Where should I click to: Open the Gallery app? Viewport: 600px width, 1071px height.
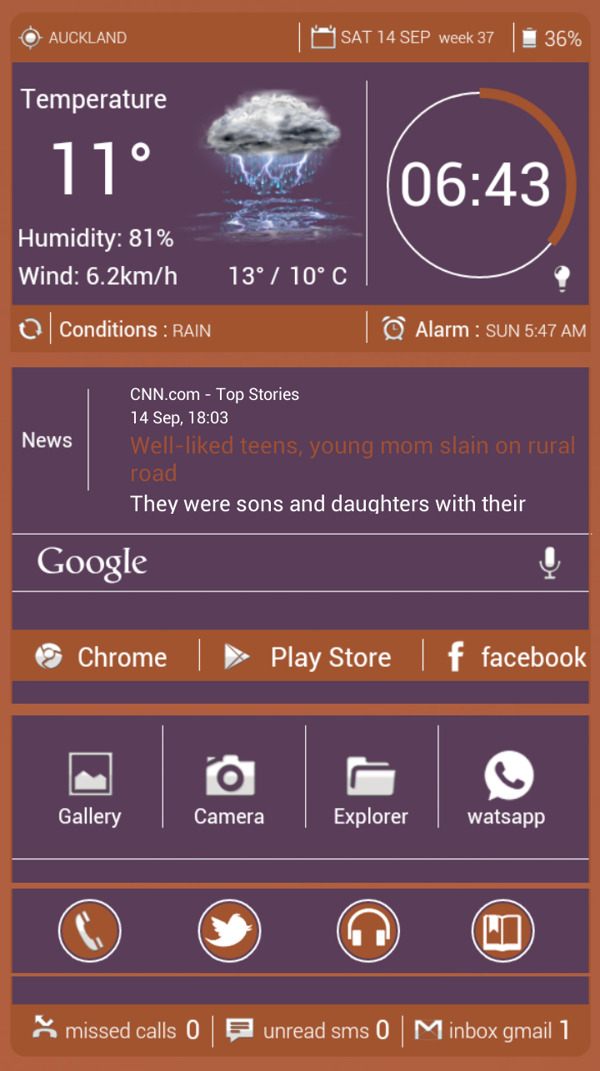89,790
